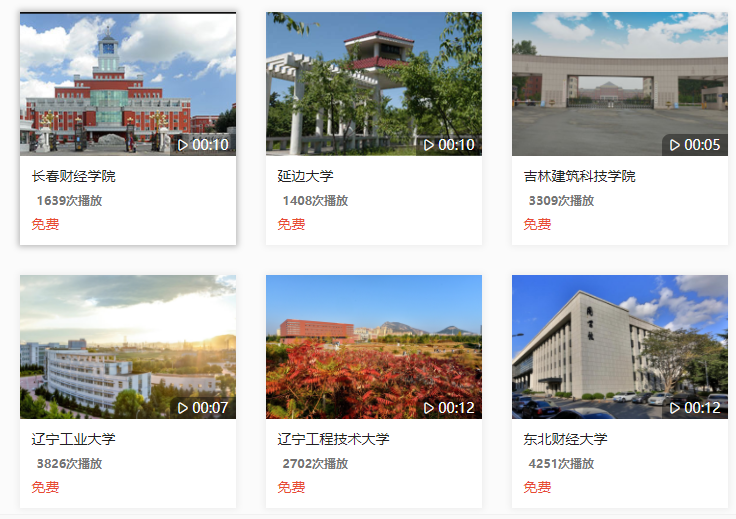Image resolution: width=736 pixels, height=519 pixels.
Task: Select the 辽宁工程技术大学 video card
Action: [x=374, y=347]
